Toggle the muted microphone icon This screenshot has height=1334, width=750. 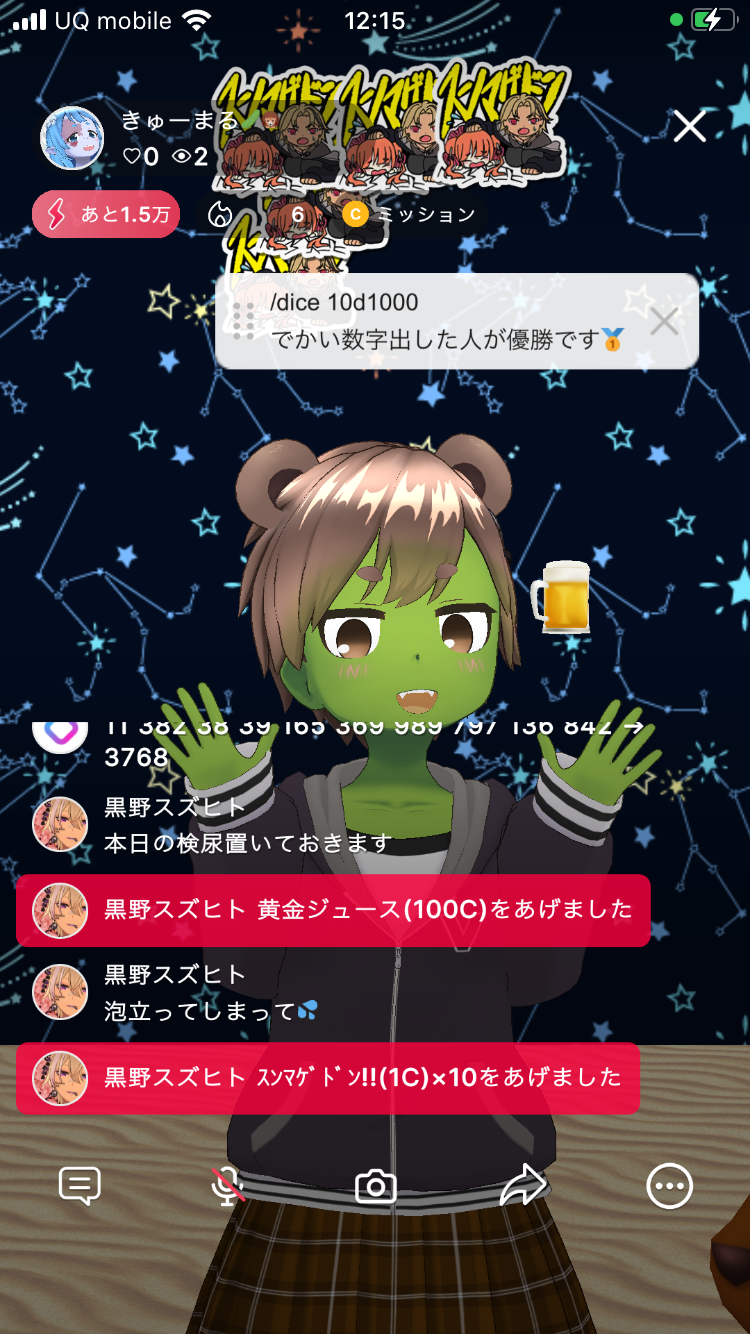[228, 1186]
